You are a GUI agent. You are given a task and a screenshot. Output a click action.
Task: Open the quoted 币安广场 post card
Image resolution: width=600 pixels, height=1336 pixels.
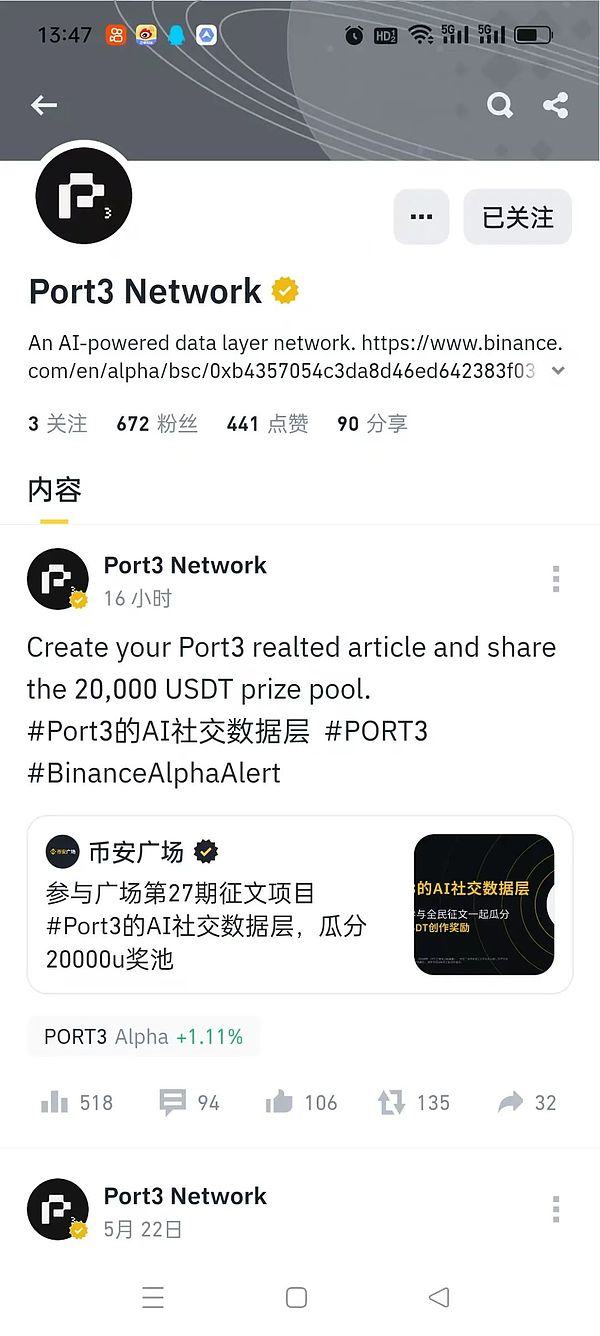click(299, 905)
